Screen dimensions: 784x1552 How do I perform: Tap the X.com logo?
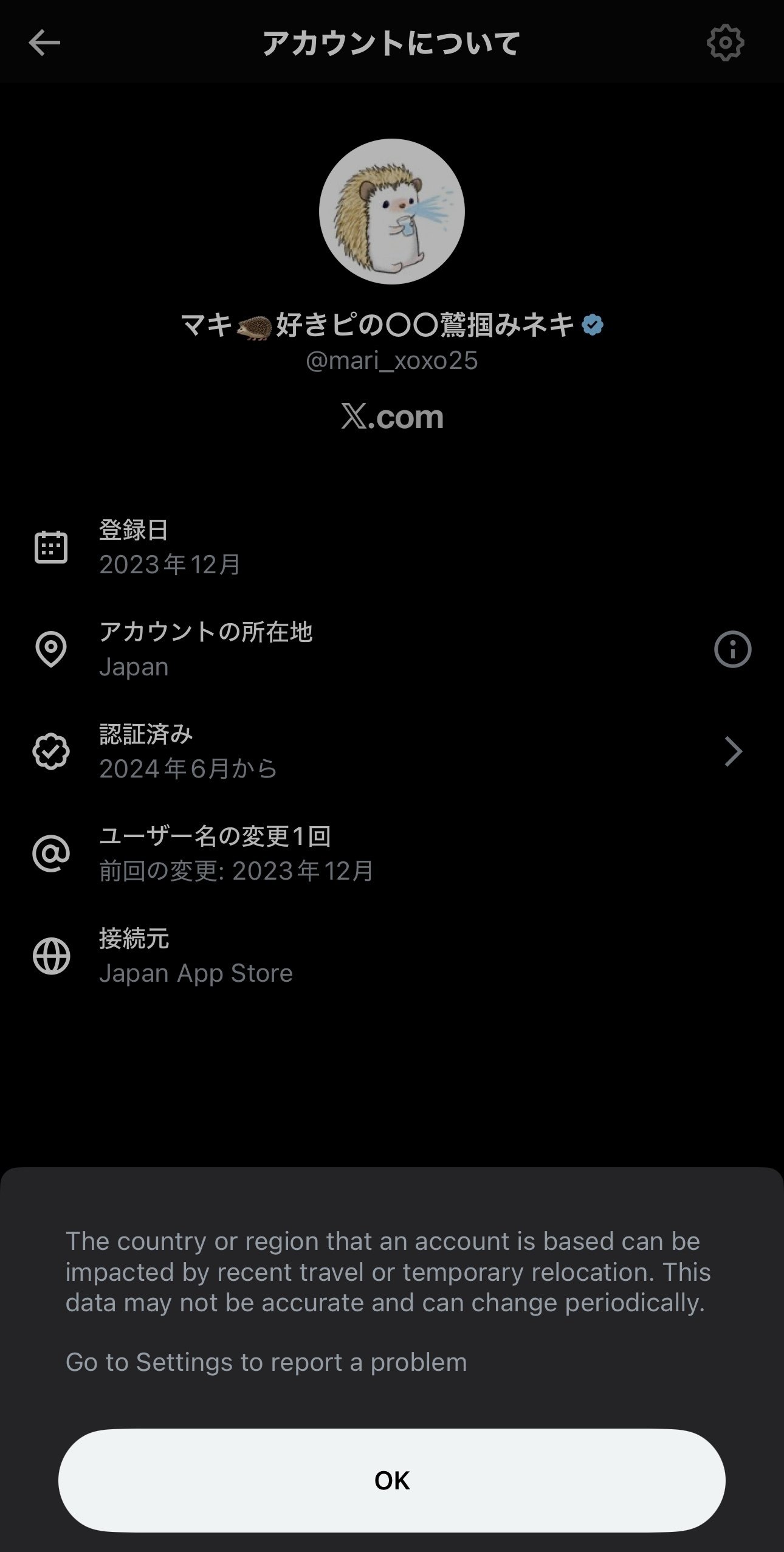click(x=391, y=416)
